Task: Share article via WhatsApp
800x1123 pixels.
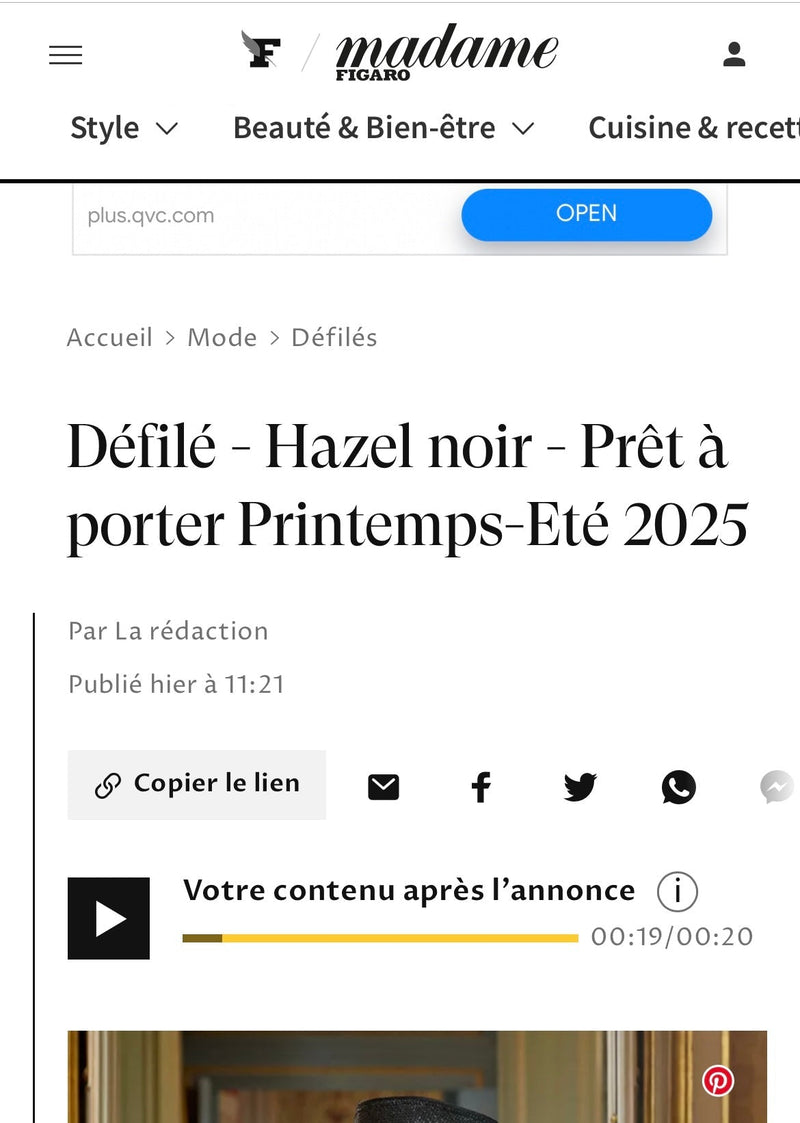Action: click(x=678, y=788)
